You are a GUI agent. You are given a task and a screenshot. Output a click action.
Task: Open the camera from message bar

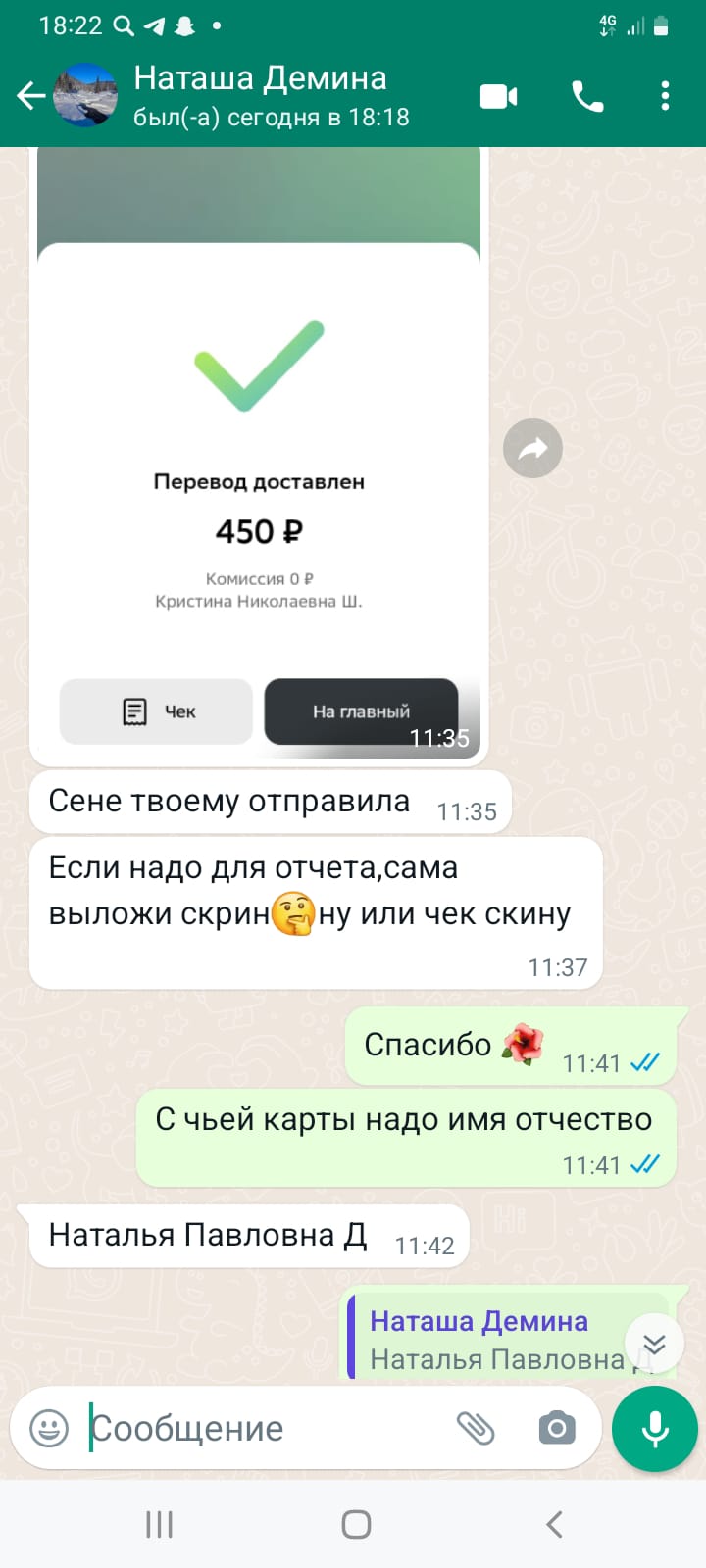[x=557, y=1428]
